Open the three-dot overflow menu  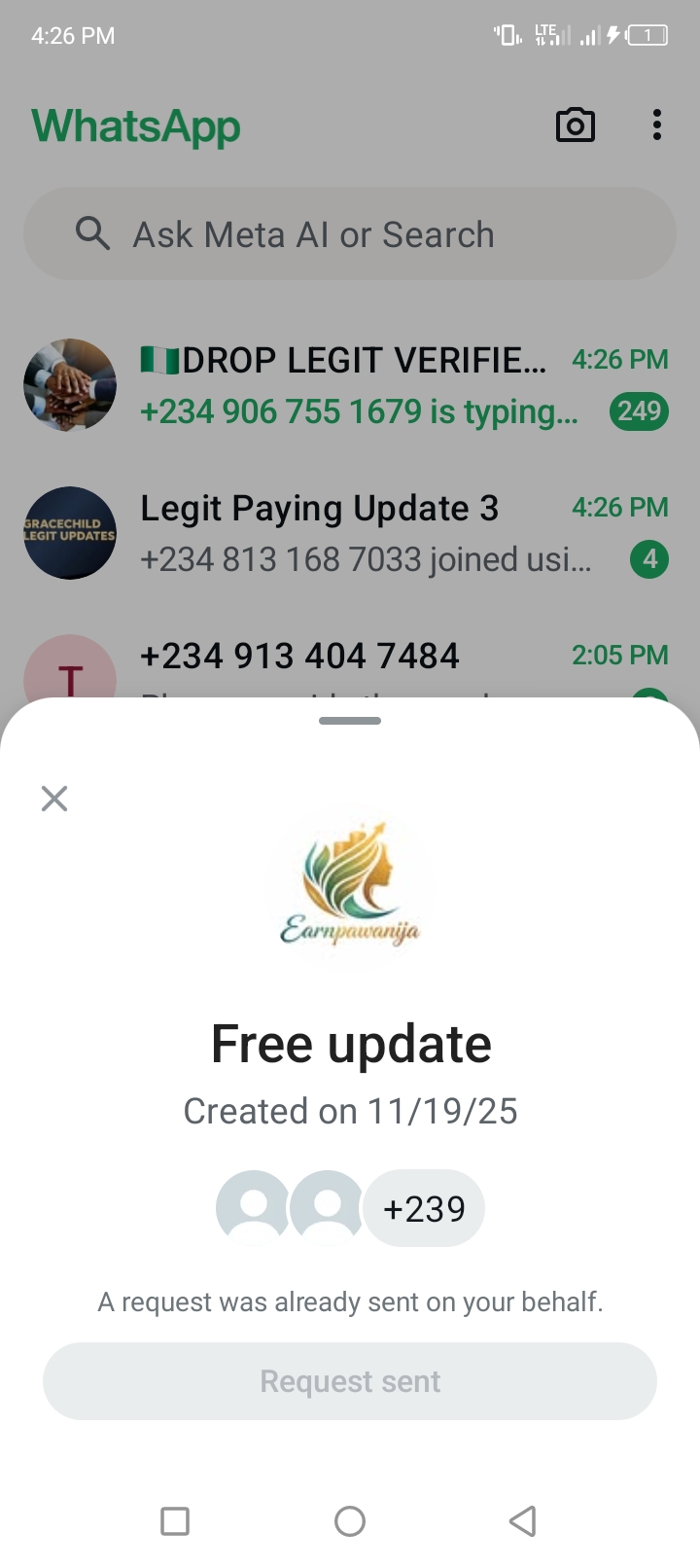point(657,125)
